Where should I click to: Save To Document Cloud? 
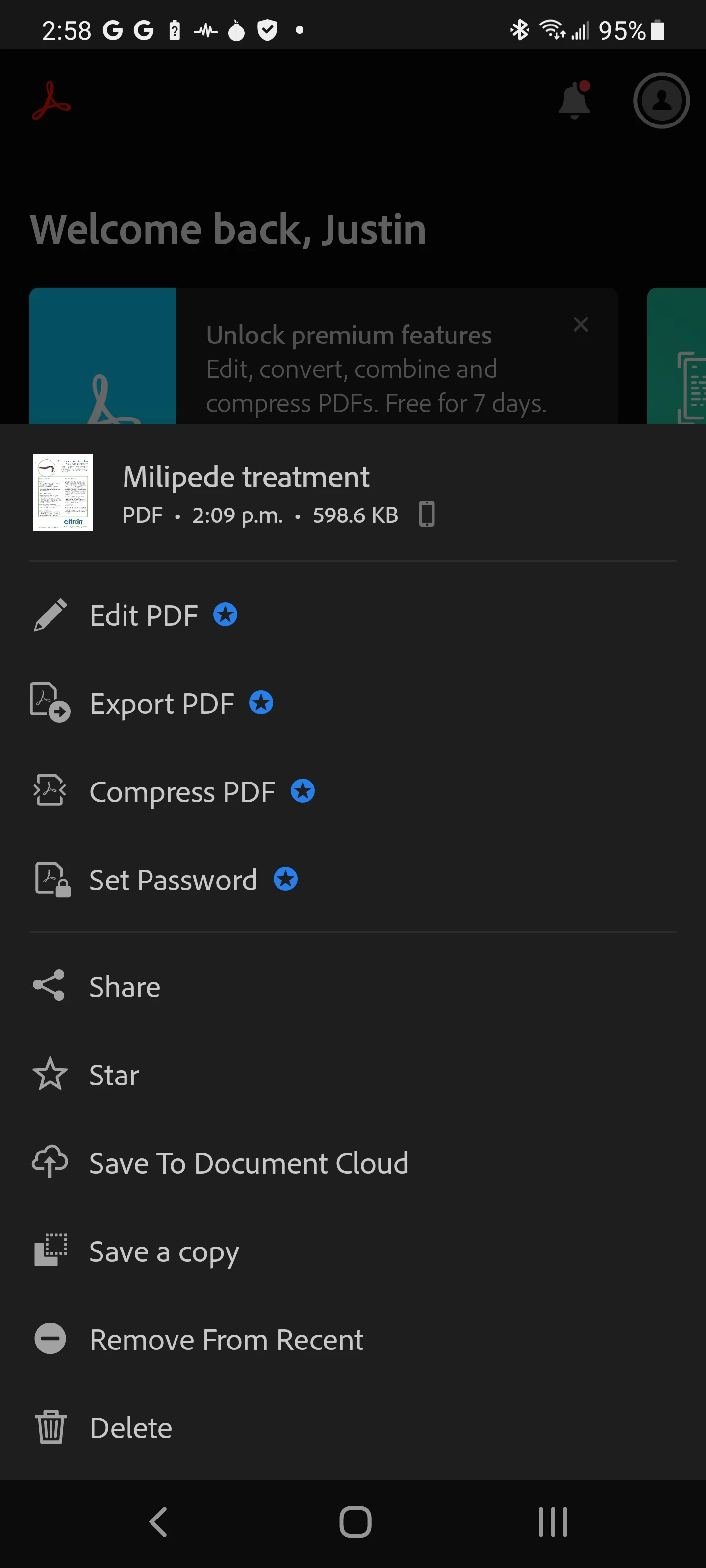[249, 1163]
